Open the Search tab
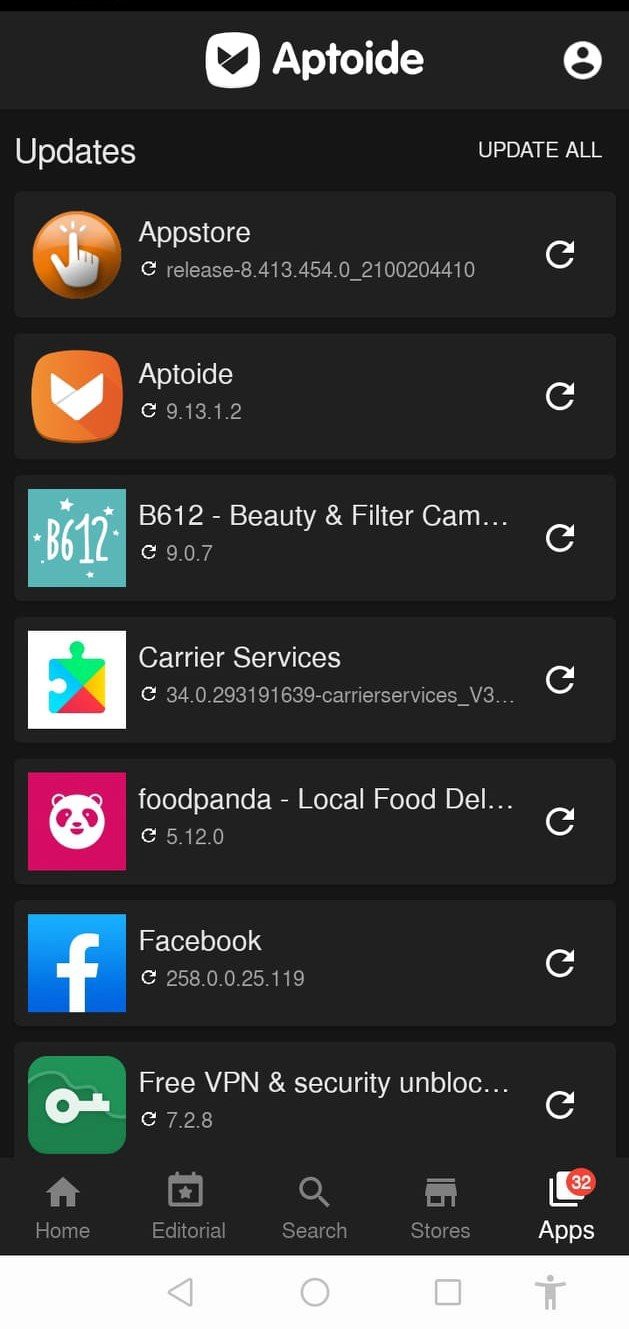 pos(314,1208)
